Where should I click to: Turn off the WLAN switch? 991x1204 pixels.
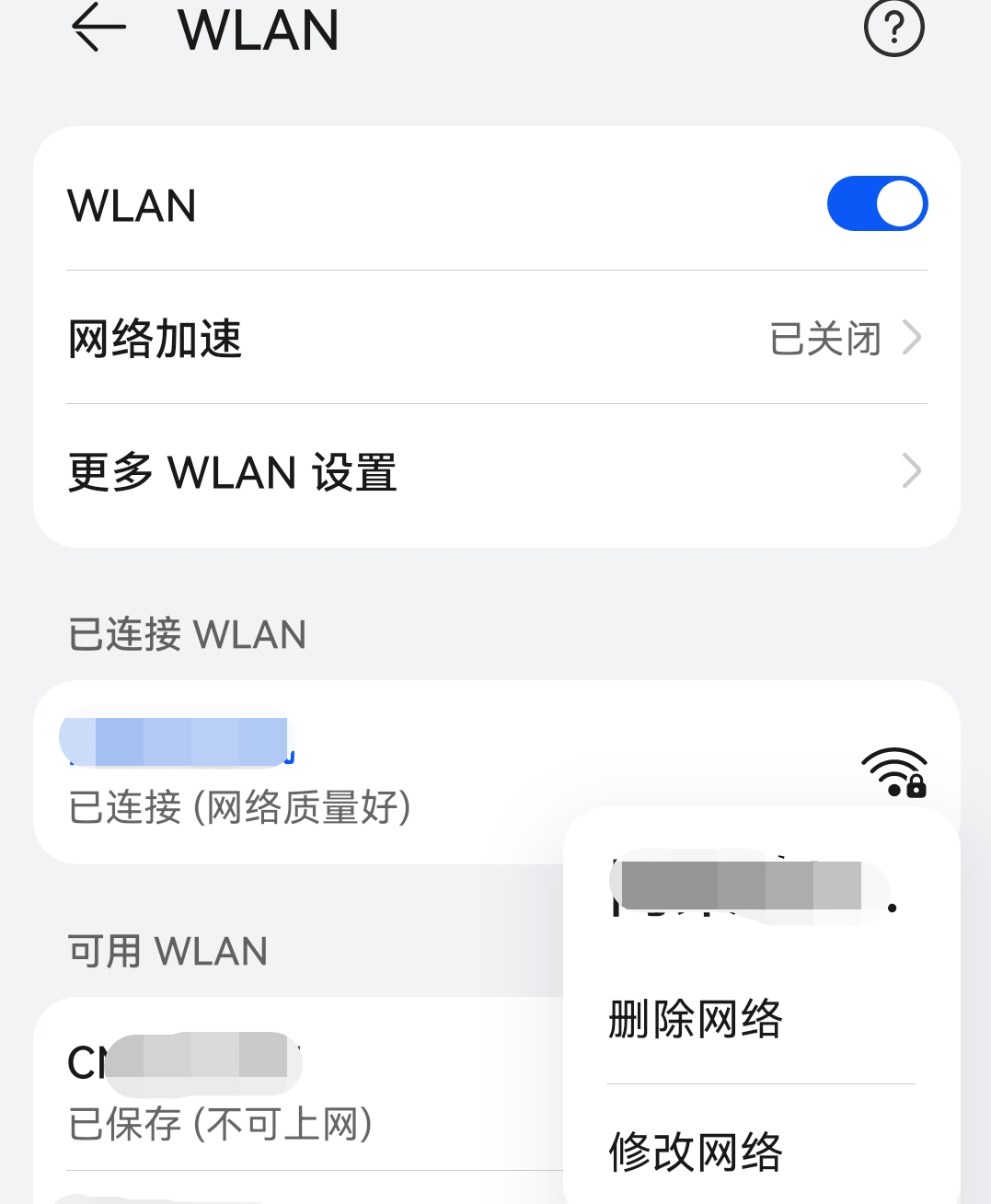pyautogui.click(x=877, y=203)
